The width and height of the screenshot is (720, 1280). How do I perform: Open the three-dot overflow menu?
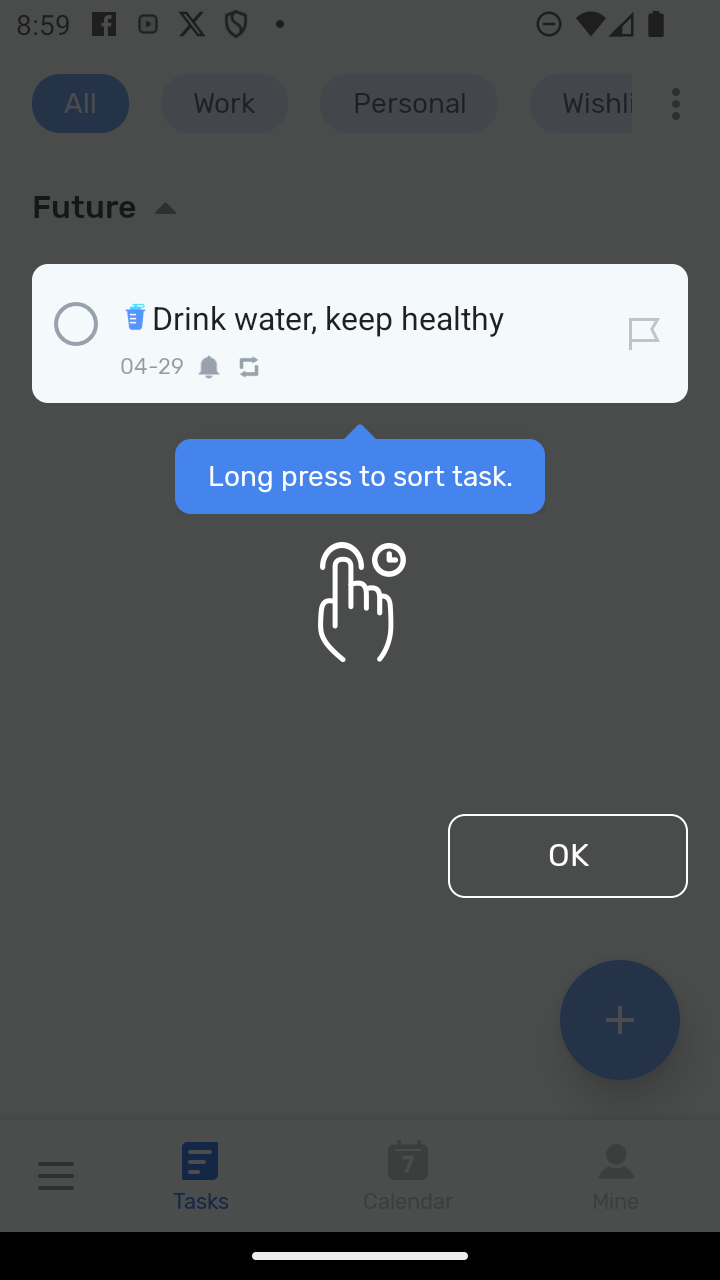pyautogui.click(x=676, y=104)
